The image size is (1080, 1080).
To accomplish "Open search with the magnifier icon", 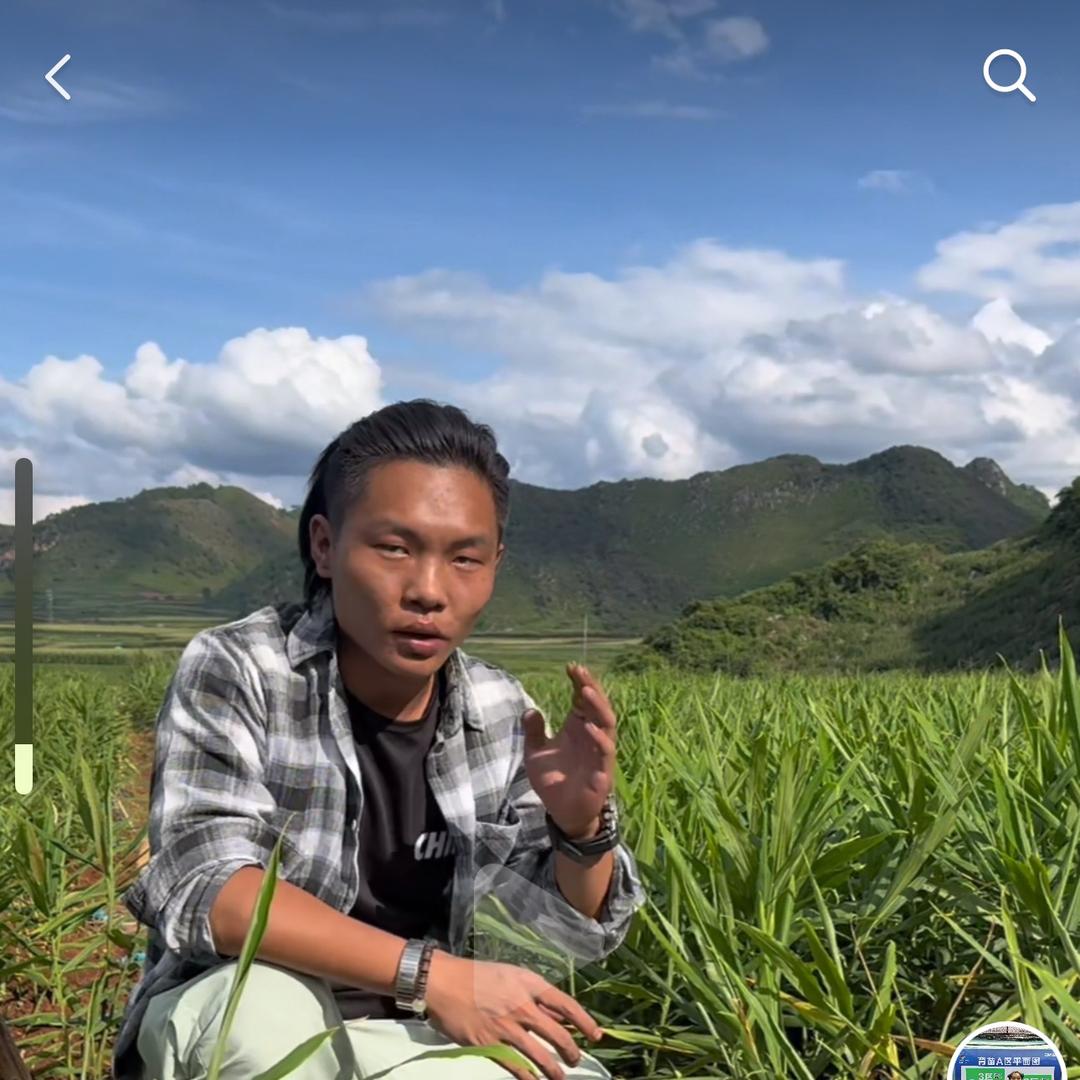I will tap(1008, 75).
